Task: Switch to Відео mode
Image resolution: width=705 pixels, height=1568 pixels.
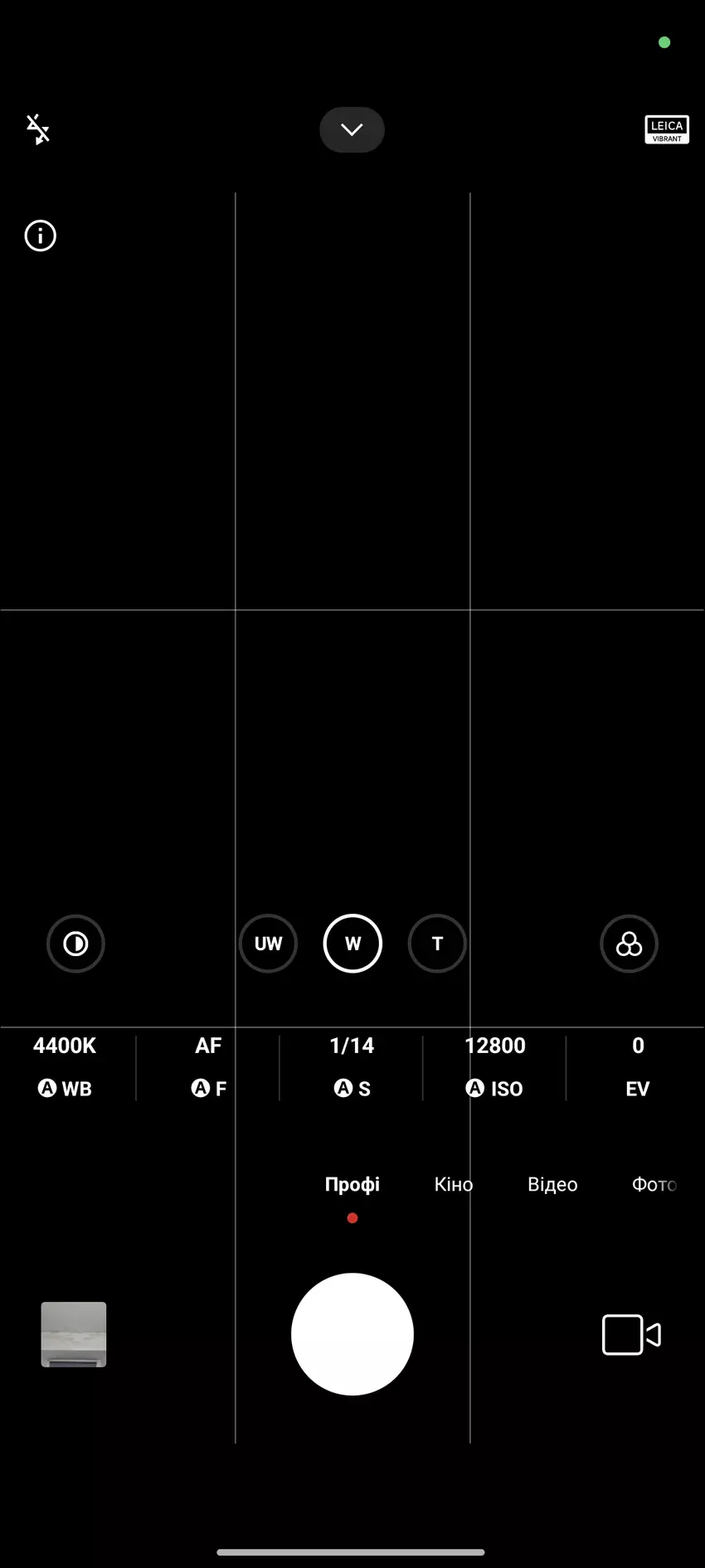Action: coord(552,1184)
